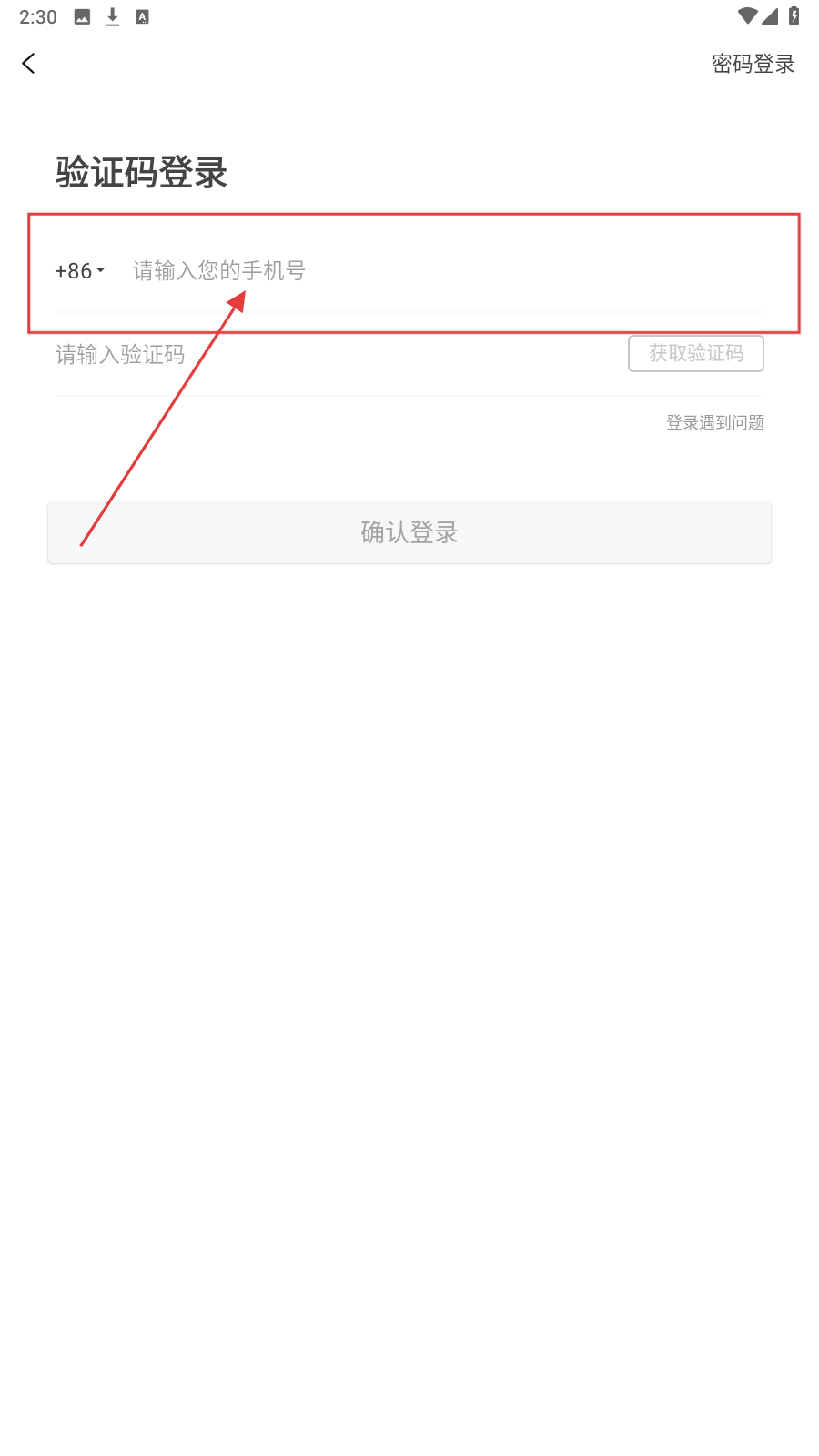This screenshot has height=1456, width=819.
Task: Request a code via 获取验证码
Action: [x=695, y=354]
